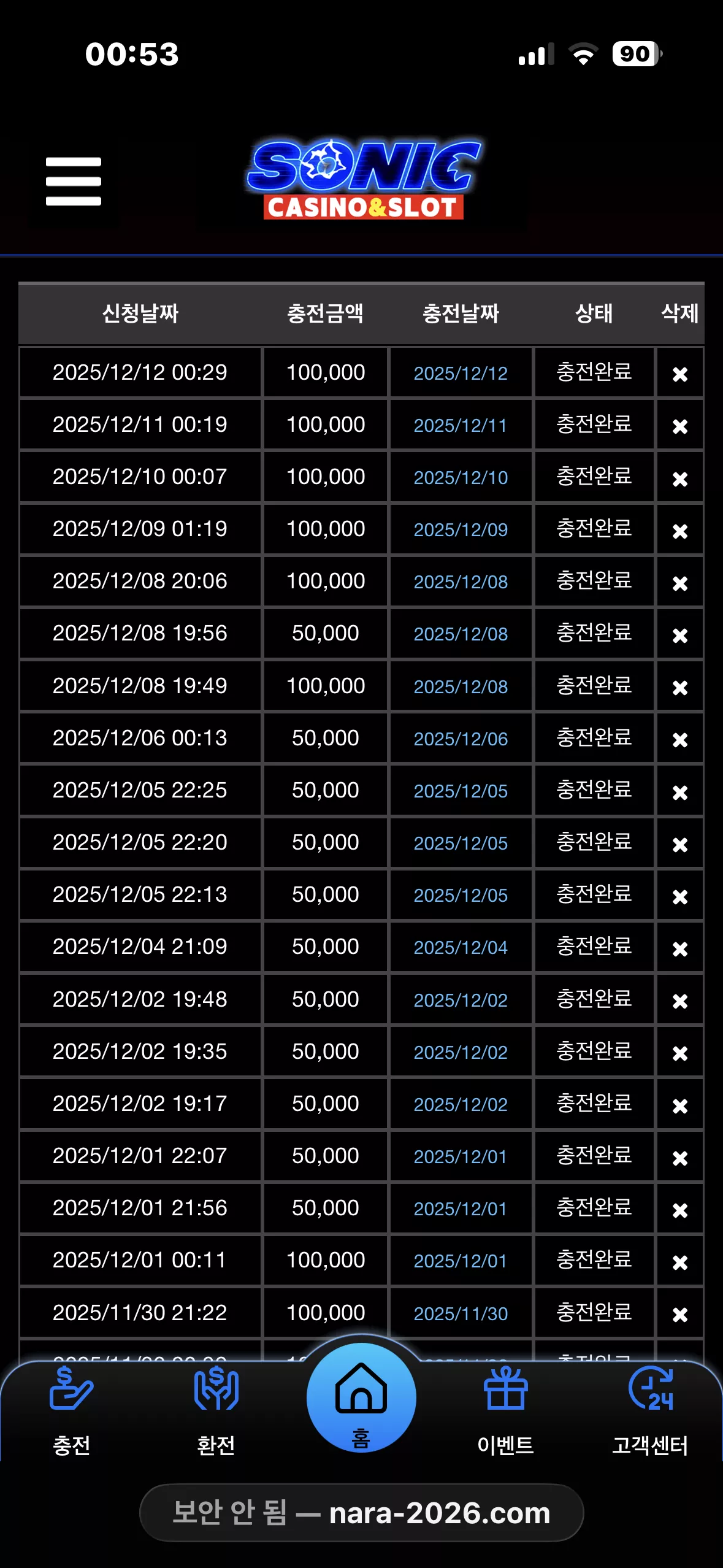Viewport: 723px width, 1568px height.
Task: Delete the 2025/12/06 00:13 record
Action: (x=679, y=739)
